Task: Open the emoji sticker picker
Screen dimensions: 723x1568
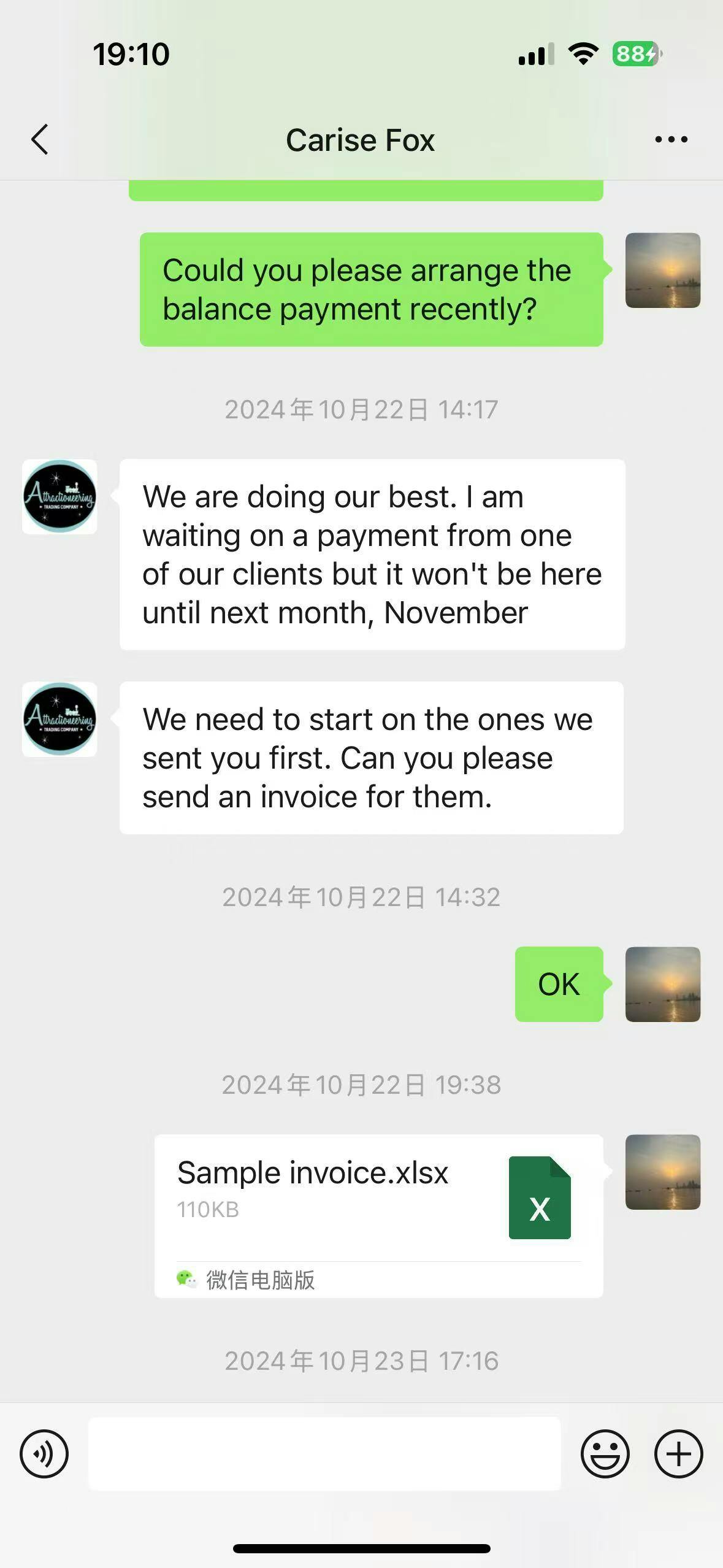Action: pyautogui.click(x=605, y=1454)
